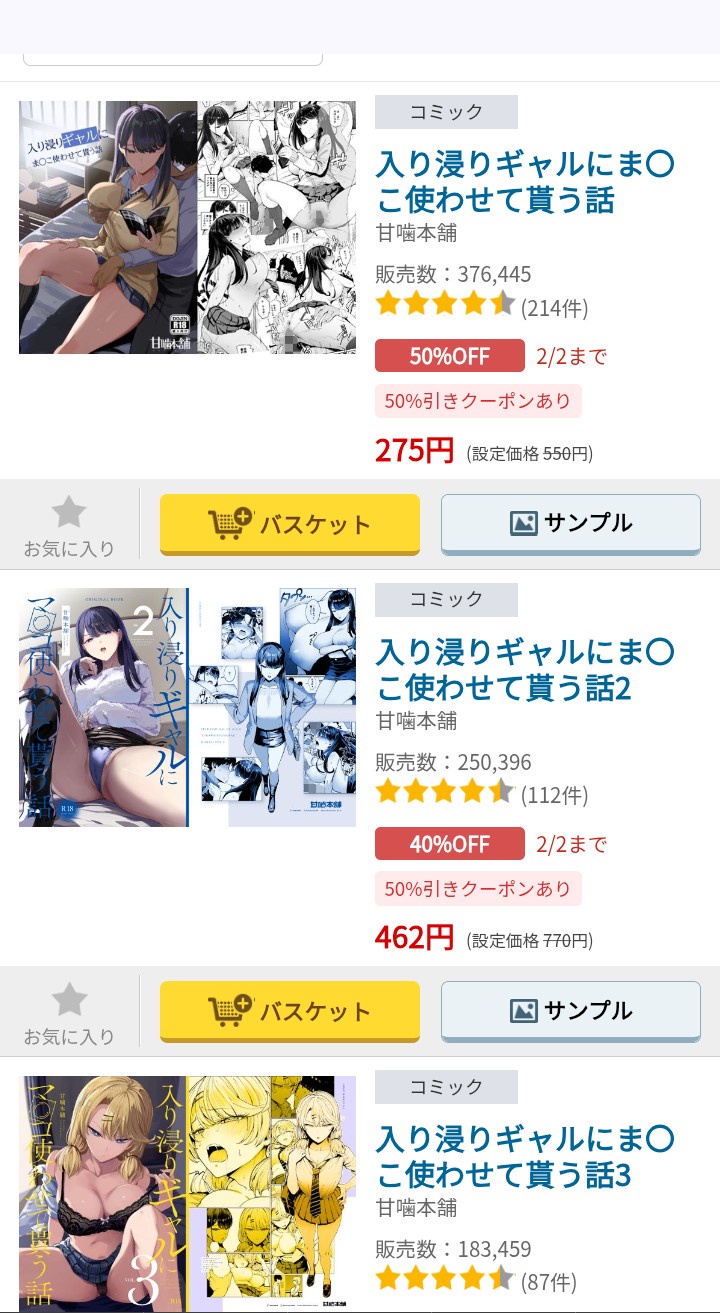Open the first comic's title link
720x1313 pixels.
tap(525, 182)
